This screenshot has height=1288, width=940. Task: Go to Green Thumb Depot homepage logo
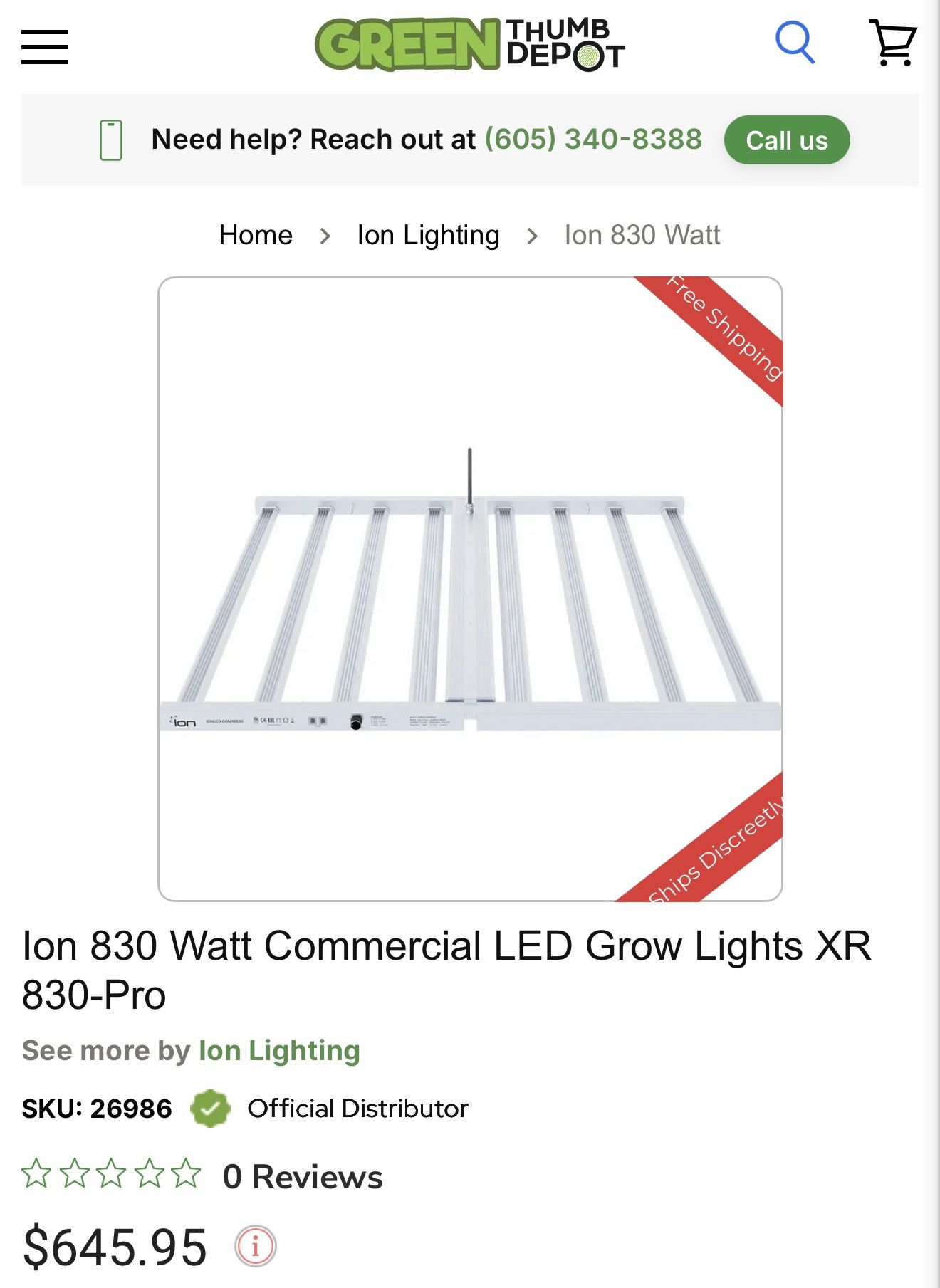click(x=470, y=44)
